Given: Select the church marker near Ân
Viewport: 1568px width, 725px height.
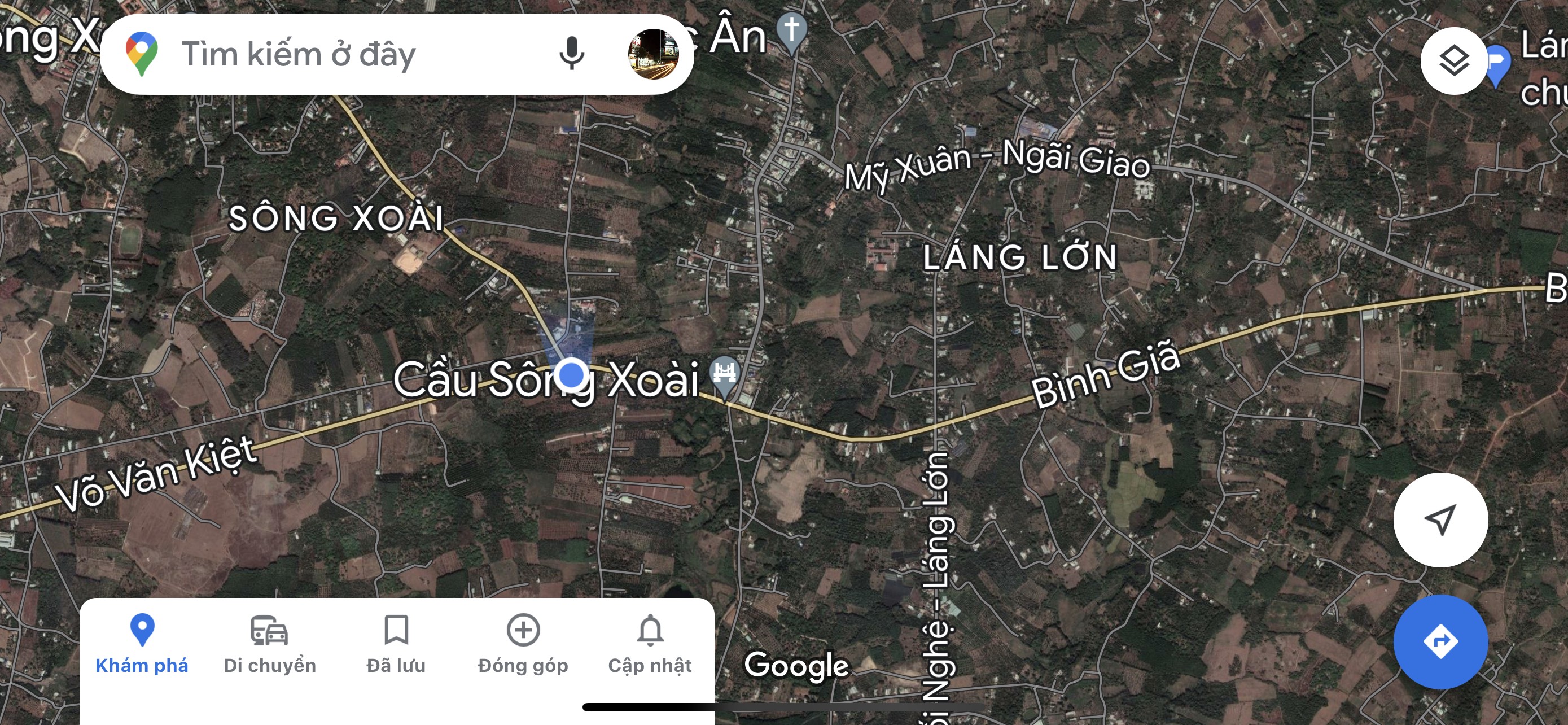Looking at the screenshot, I should (x=791, y=32).
